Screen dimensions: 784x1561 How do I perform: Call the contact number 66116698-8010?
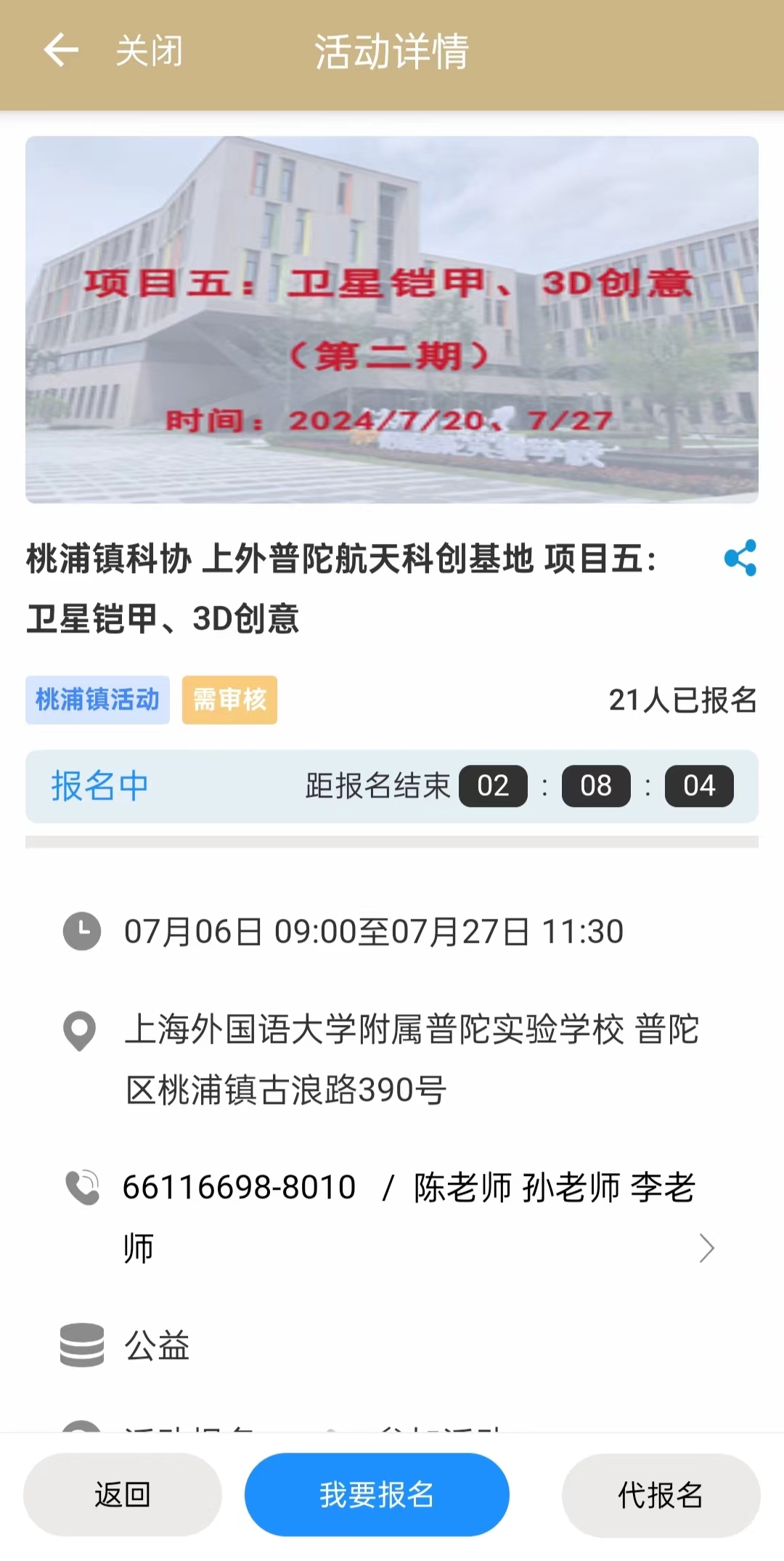point(240,1188)
